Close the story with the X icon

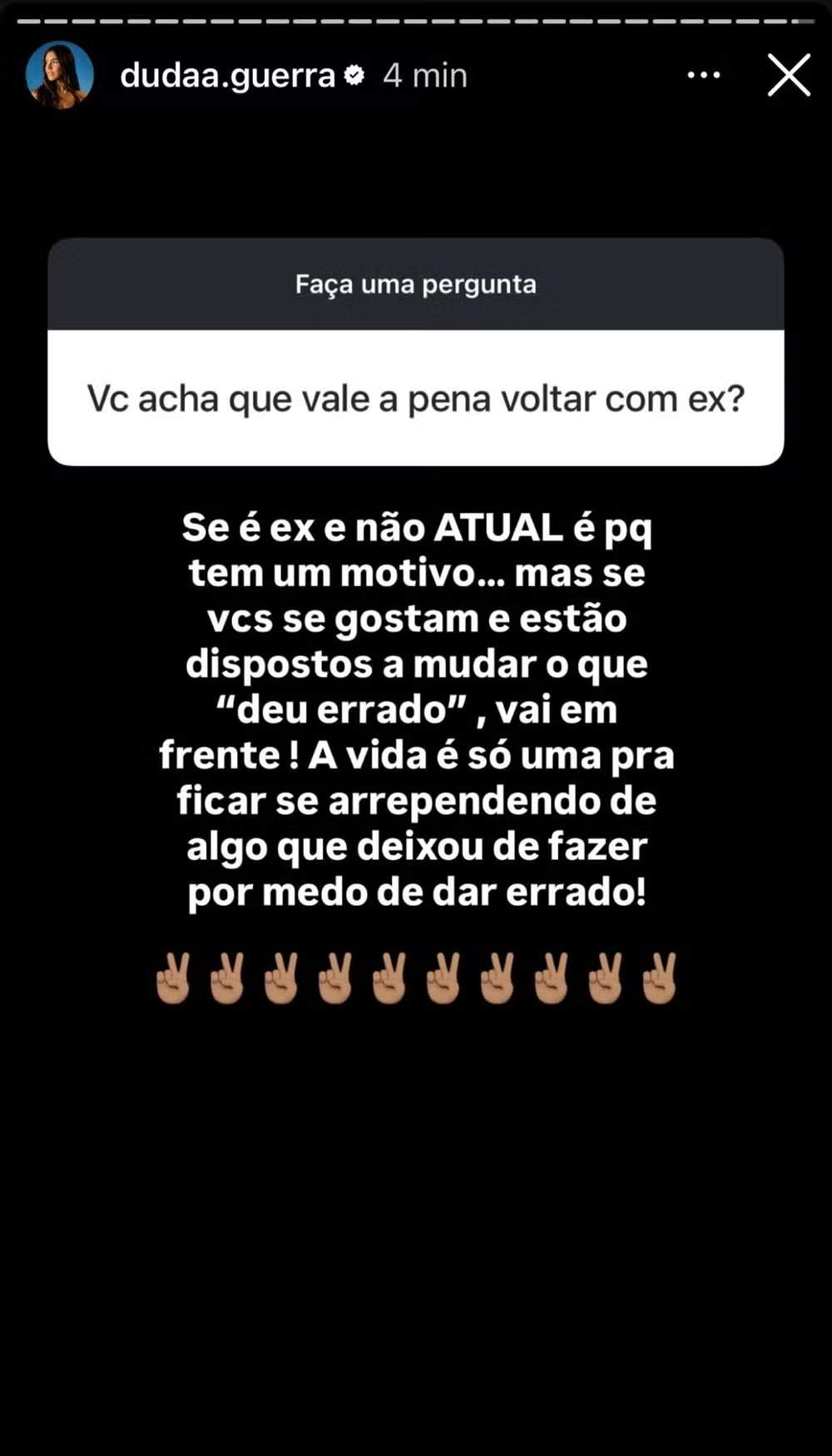pyautogui.click(x=788, y=76)
